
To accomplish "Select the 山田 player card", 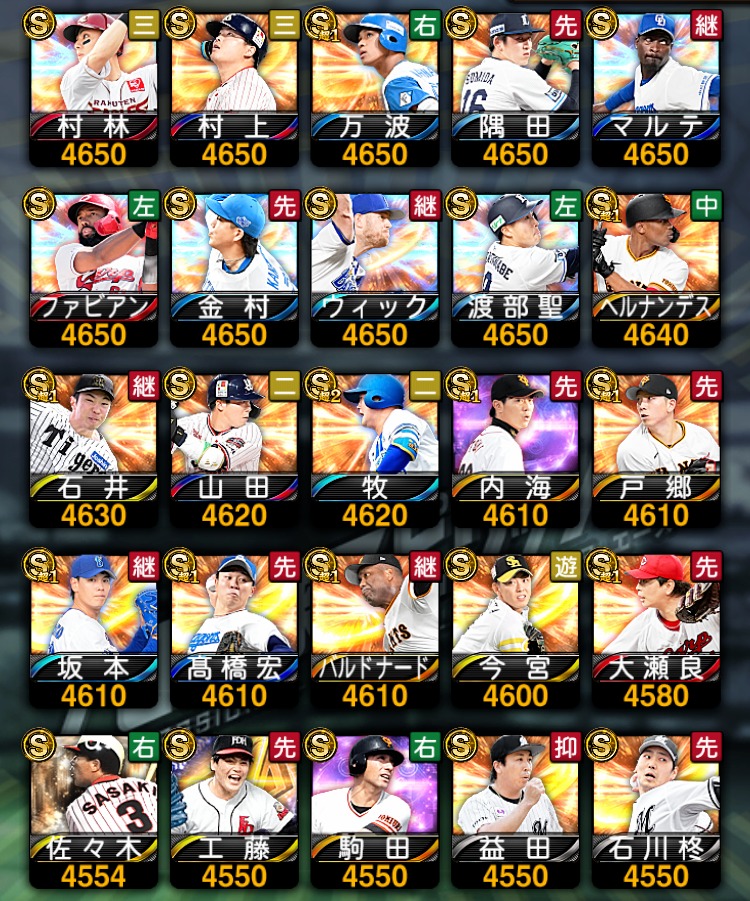I will 234,448.
